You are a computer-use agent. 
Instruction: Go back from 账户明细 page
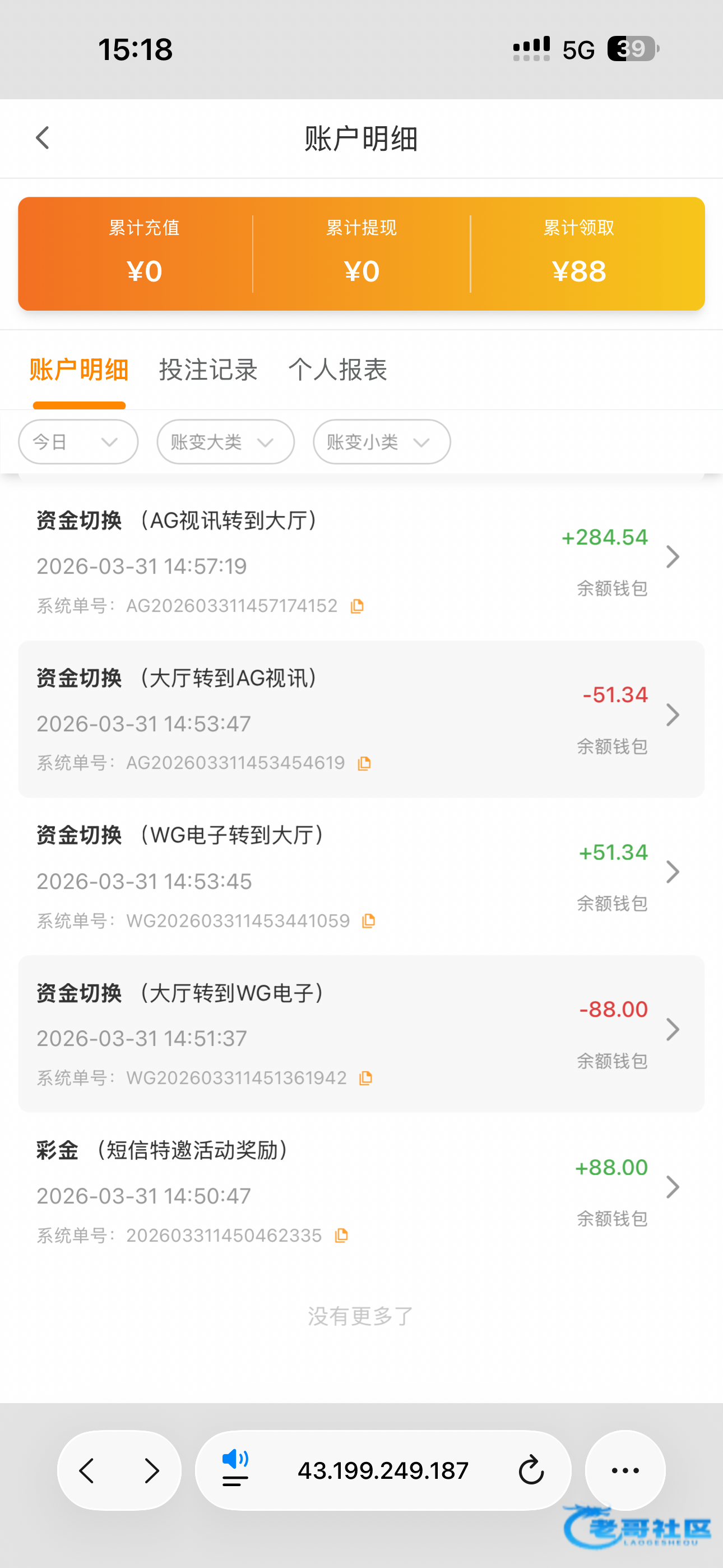click(43, 138)
